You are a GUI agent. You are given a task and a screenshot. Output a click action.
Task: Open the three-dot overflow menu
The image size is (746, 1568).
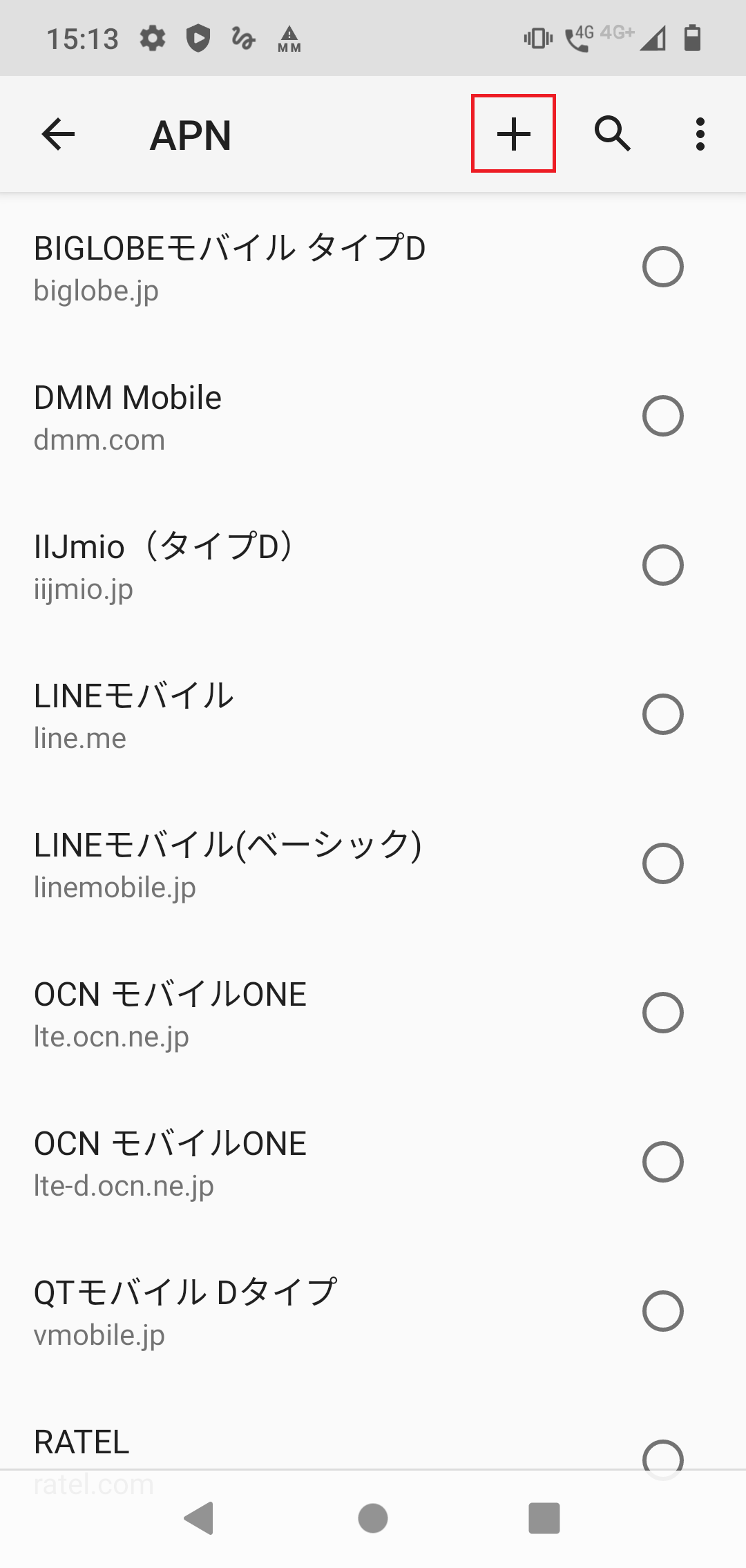pyautogui.click(x=700, y=134)
